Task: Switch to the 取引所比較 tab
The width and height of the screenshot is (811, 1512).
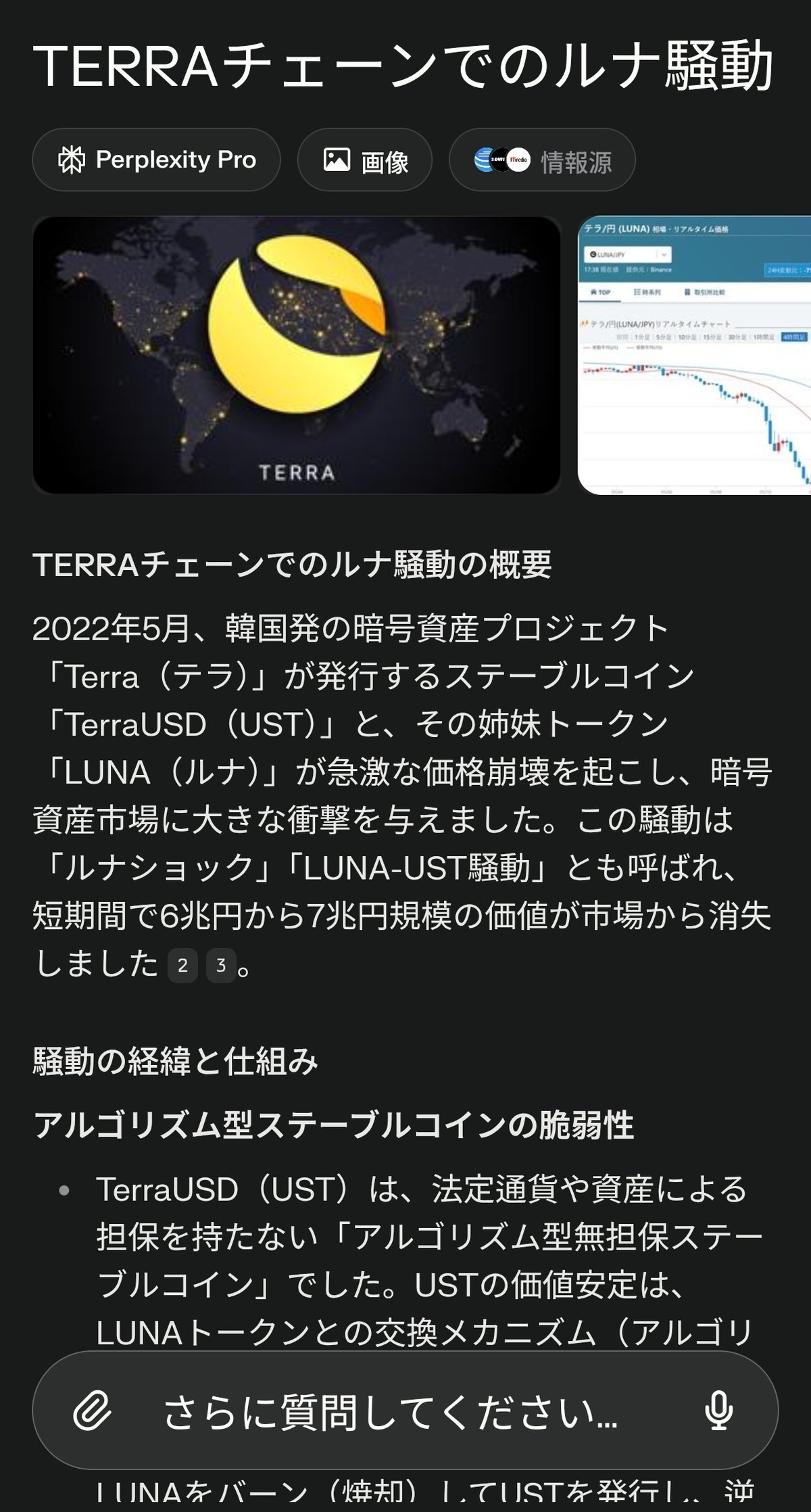Action: [708, 292]
